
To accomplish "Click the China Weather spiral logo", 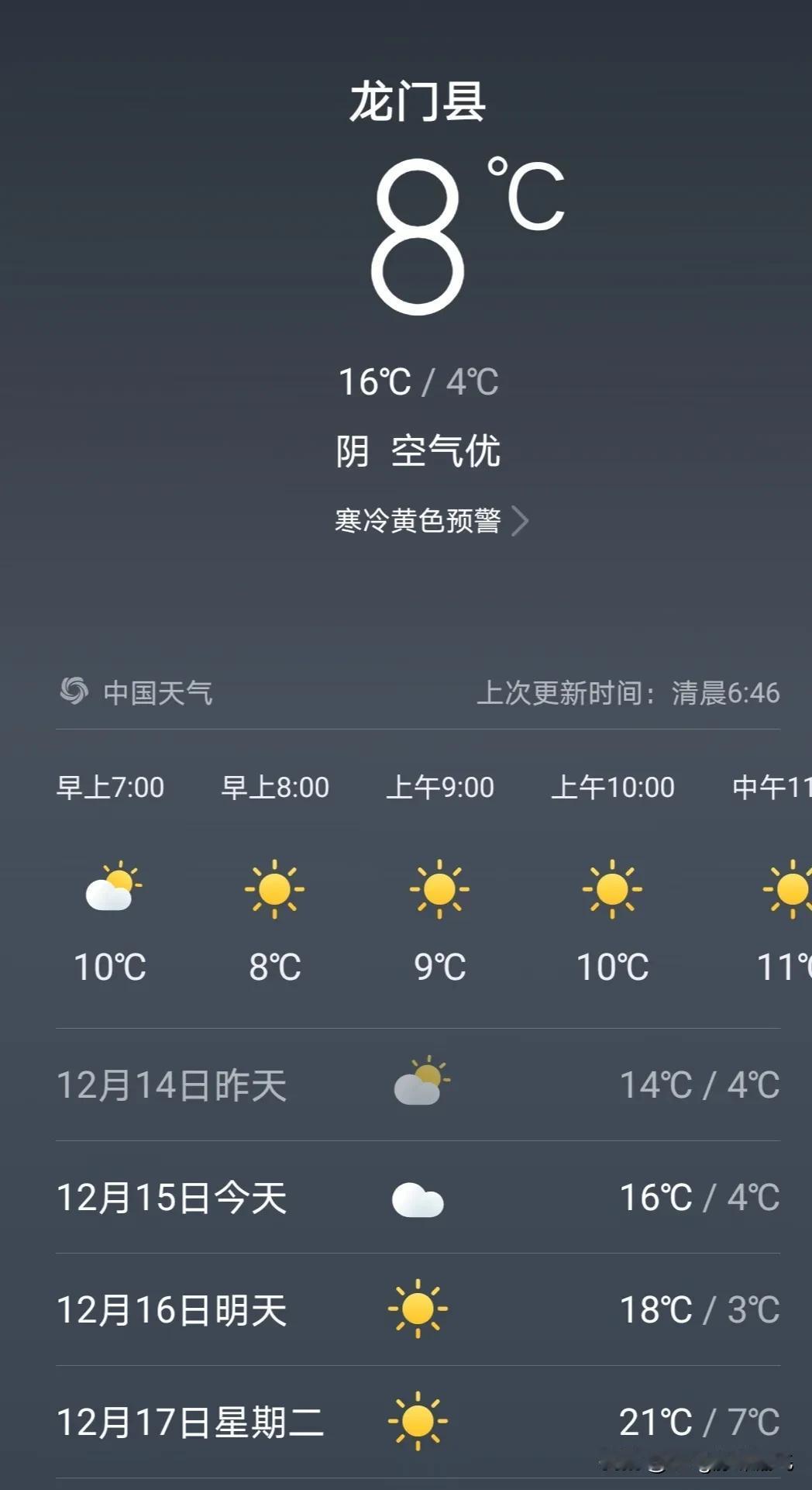I will click(74, 693).
